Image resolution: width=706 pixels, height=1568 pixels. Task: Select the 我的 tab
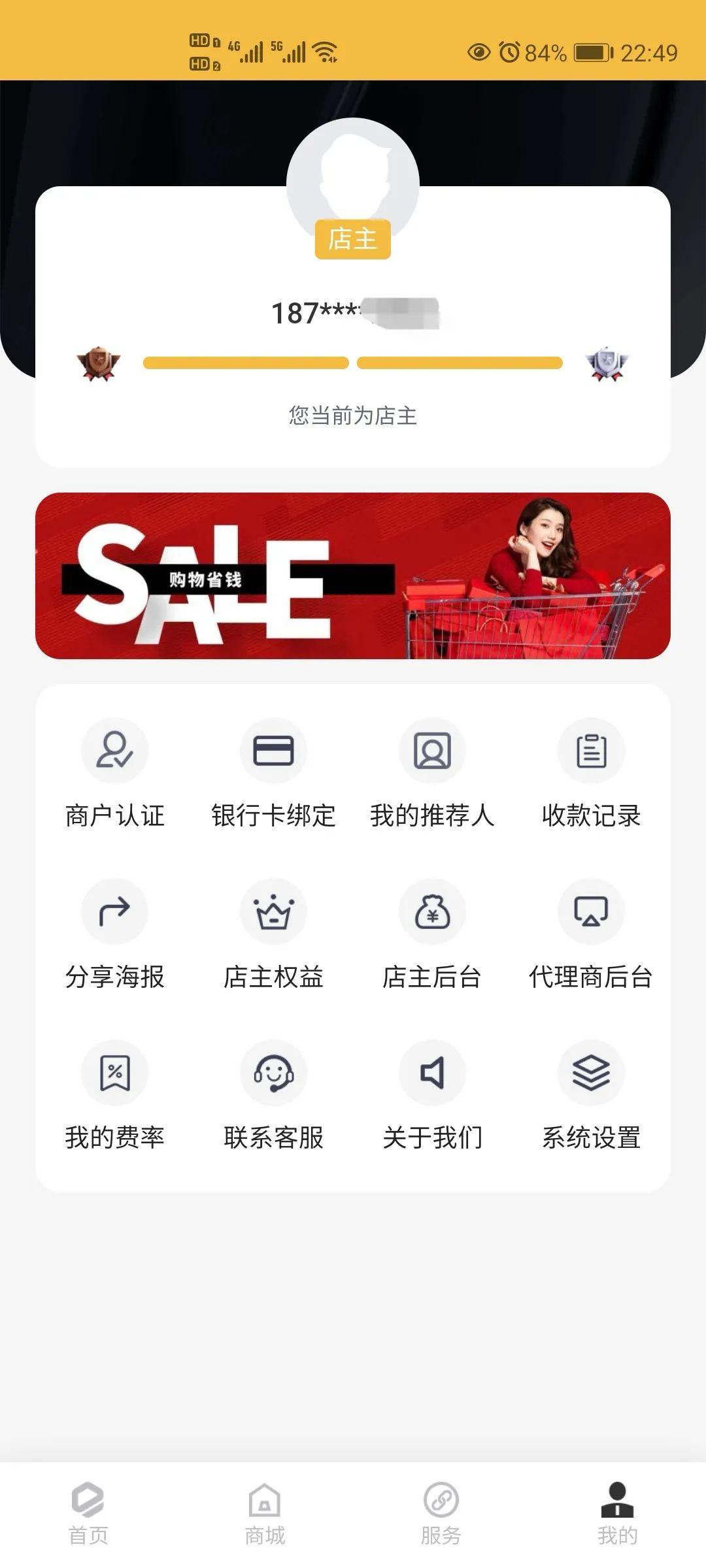point(618,1514)
